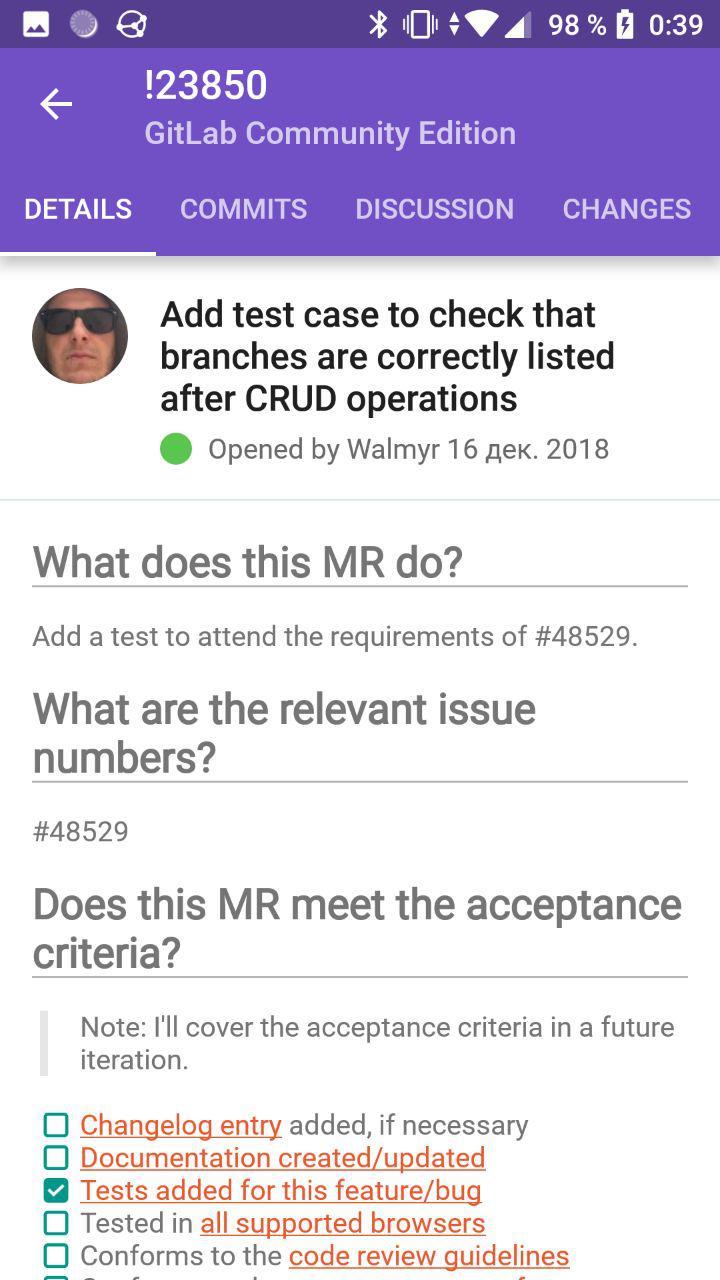The width and height of the screenshot is (720, 1280).
Task: Tick the Tested in all browsers checkbox
Action: click(x=56, y=1223)
